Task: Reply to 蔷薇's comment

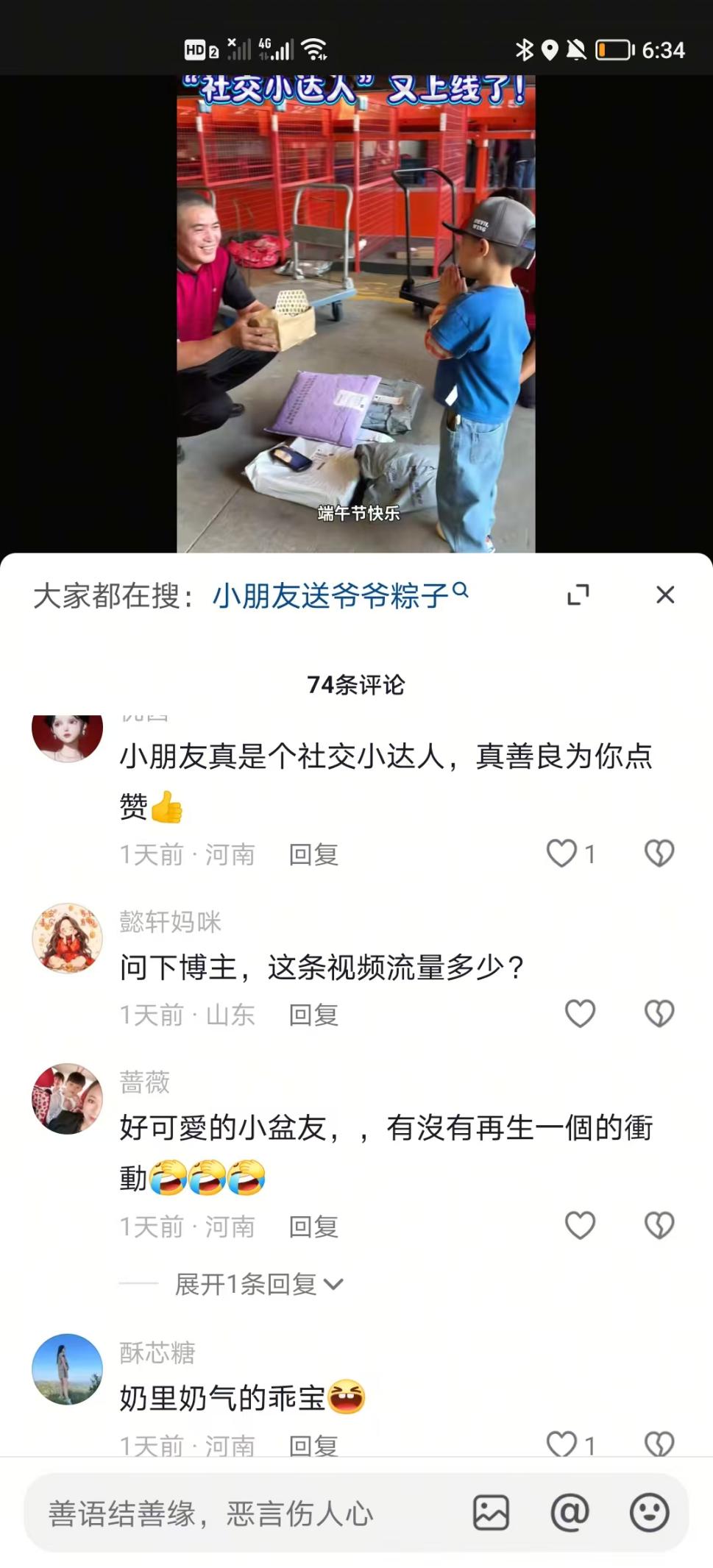Action: [313, 1227]
